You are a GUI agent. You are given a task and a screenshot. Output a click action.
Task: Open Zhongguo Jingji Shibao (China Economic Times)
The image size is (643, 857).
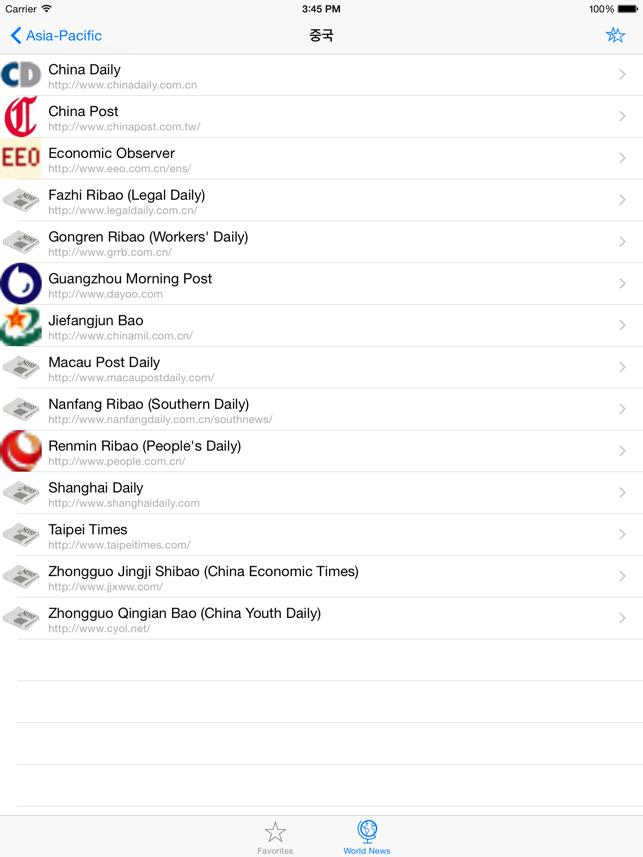coord(321,579)
